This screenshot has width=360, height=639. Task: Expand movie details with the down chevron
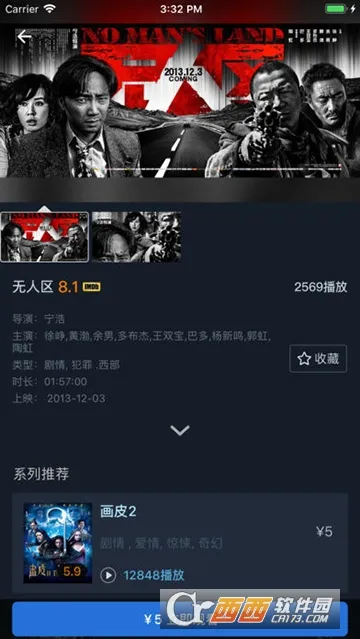pos(180,430)
